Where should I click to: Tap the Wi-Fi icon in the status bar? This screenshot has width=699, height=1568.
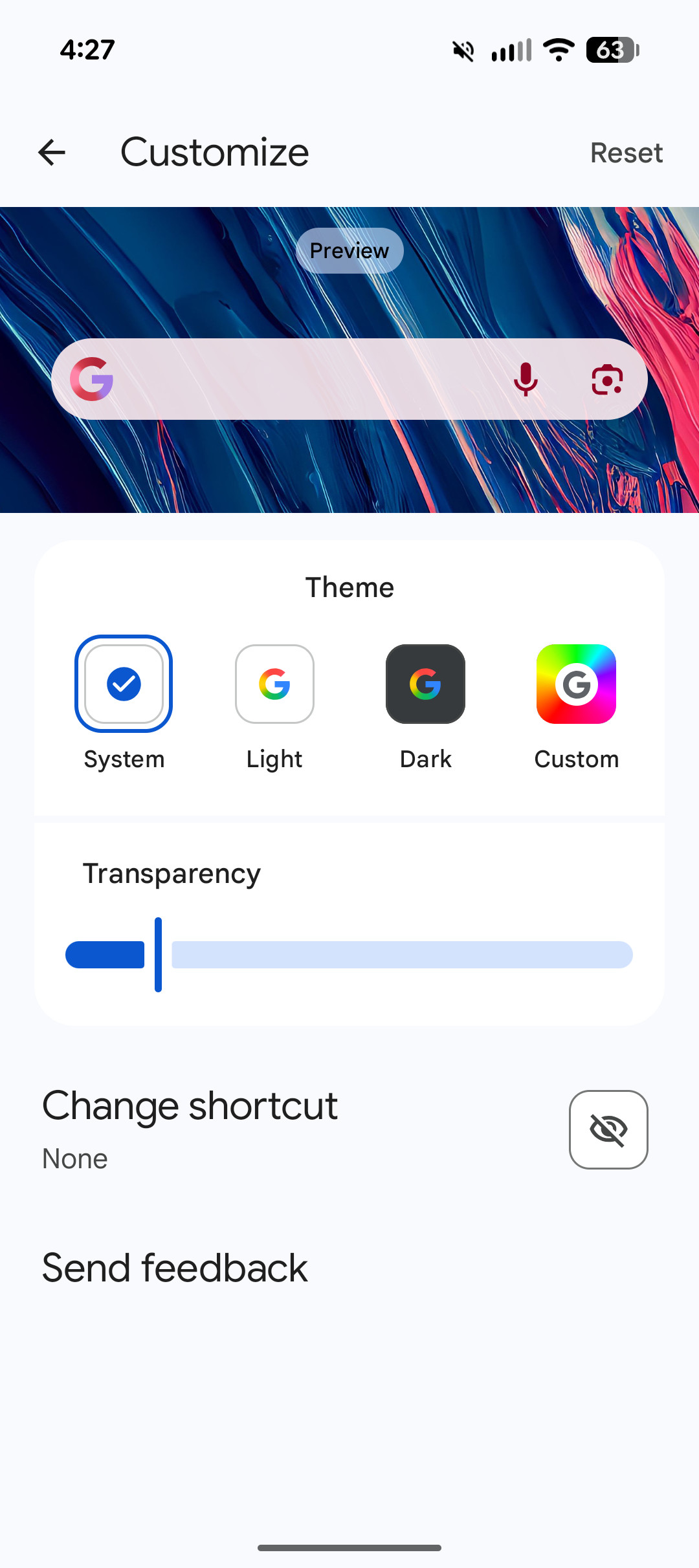pyautogui.click(x=558, y=50)
